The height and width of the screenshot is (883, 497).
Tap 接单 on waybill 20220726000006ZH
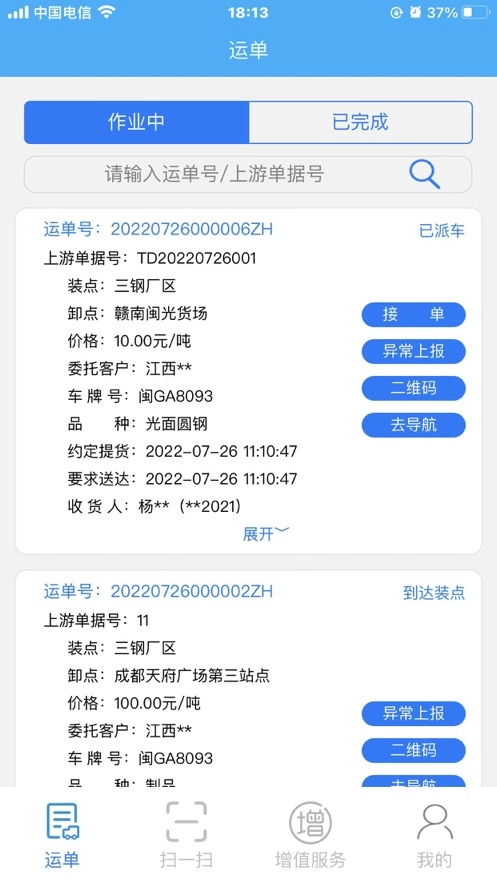[x=414, y=314]
